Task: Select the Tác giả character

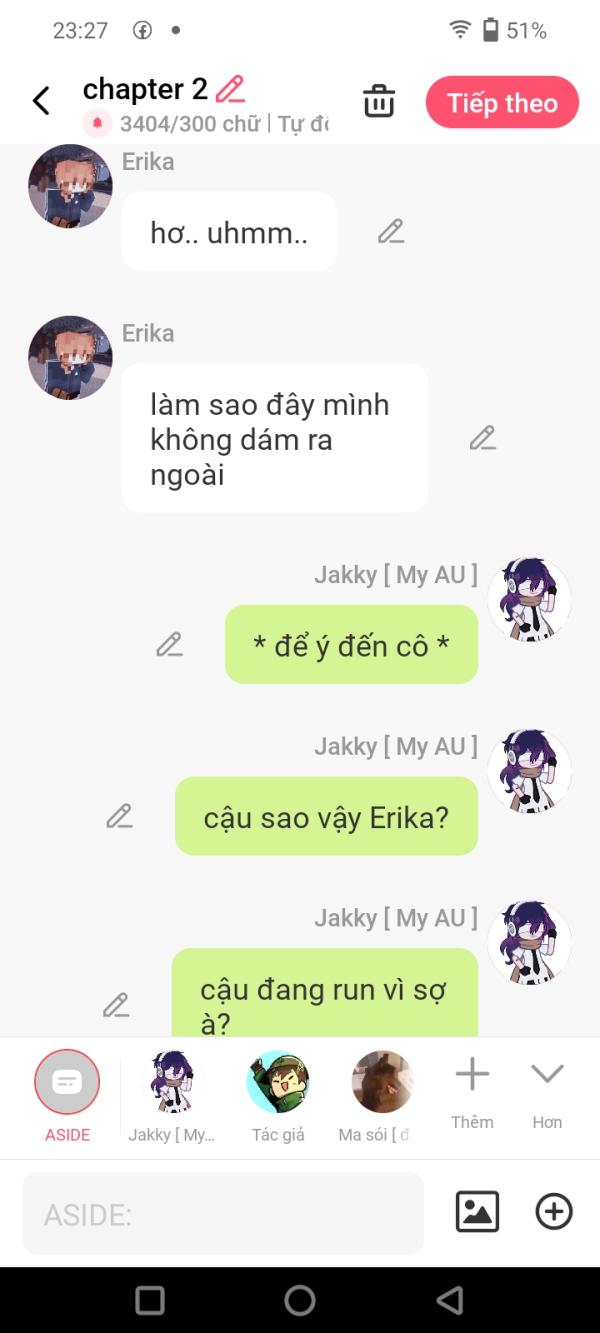Action: click(278, 1096)
